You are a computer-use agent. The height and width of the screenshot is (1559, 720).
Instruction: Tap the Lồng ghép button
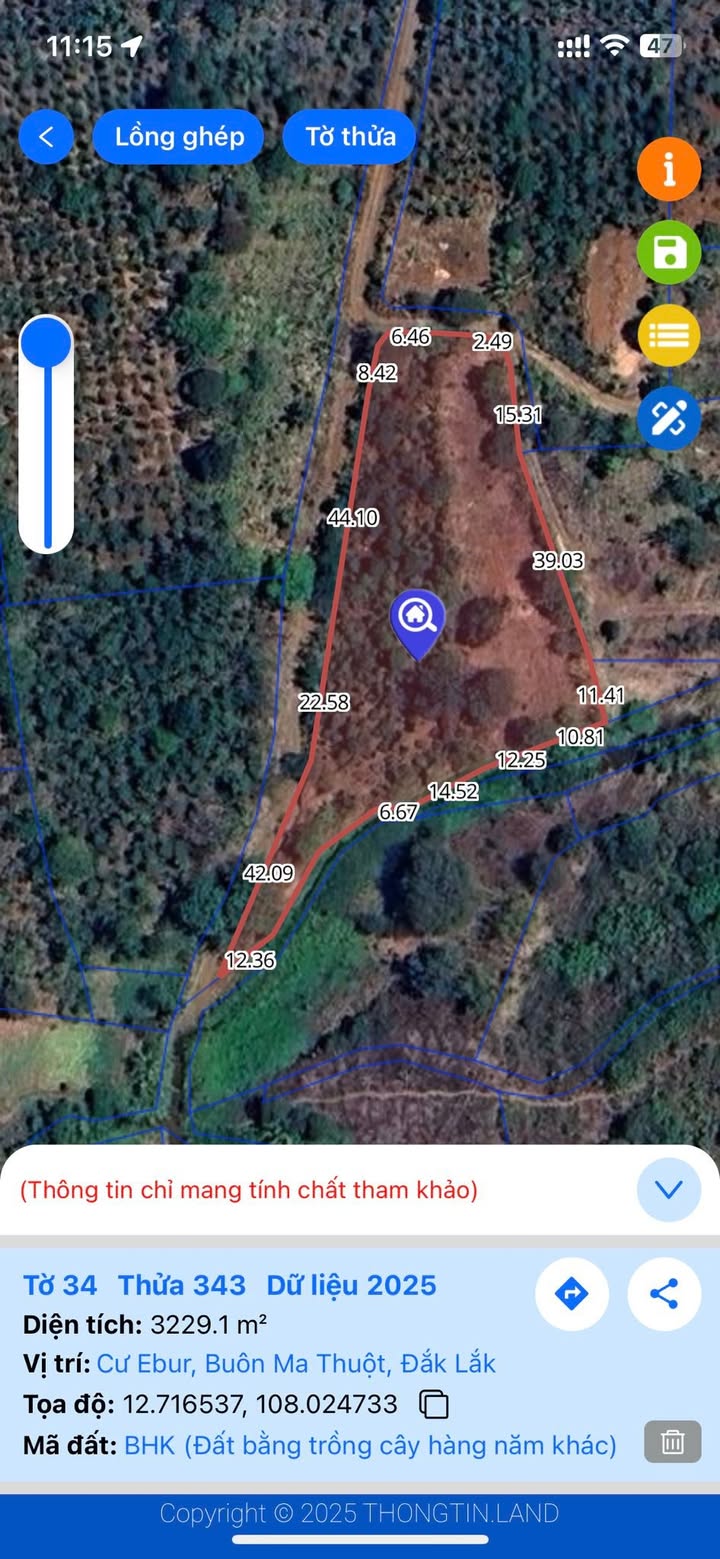(179, 137)
